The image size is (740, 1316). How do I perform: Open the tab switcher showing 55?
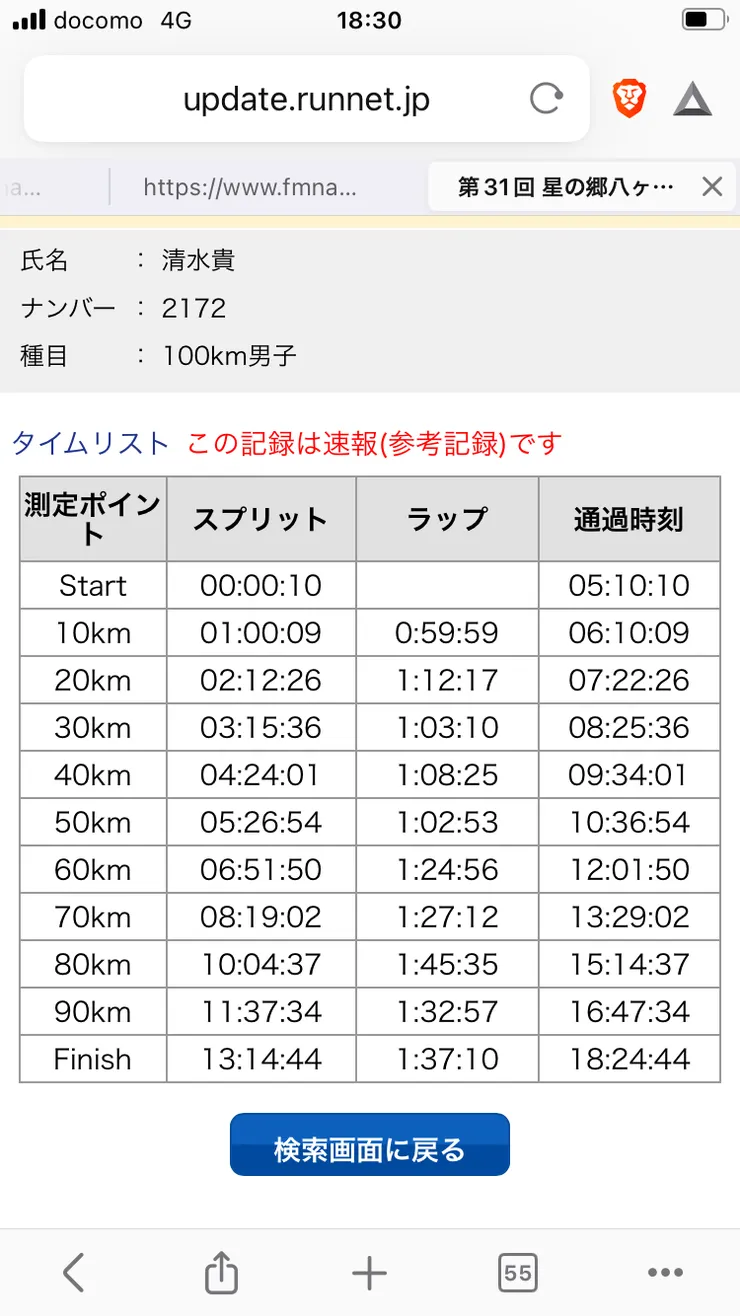(x=517, y=1273)
